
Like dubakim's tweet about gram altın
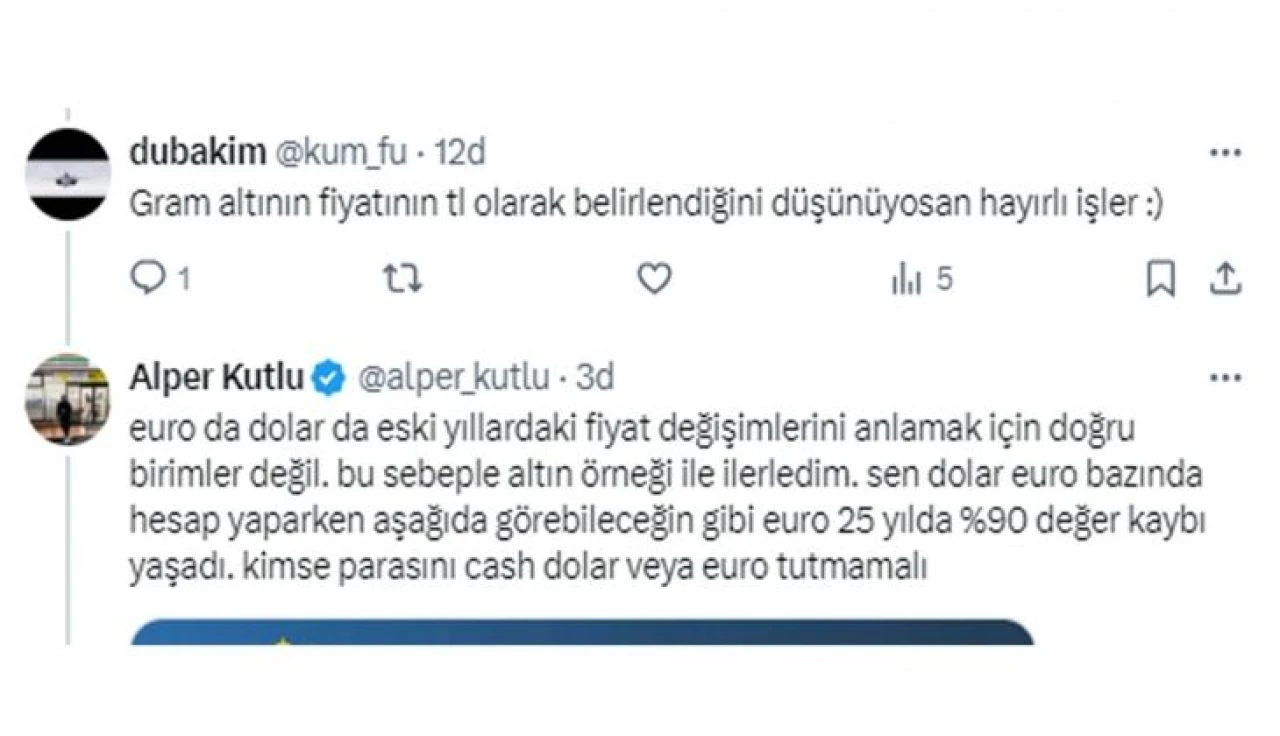click(654, 280)
